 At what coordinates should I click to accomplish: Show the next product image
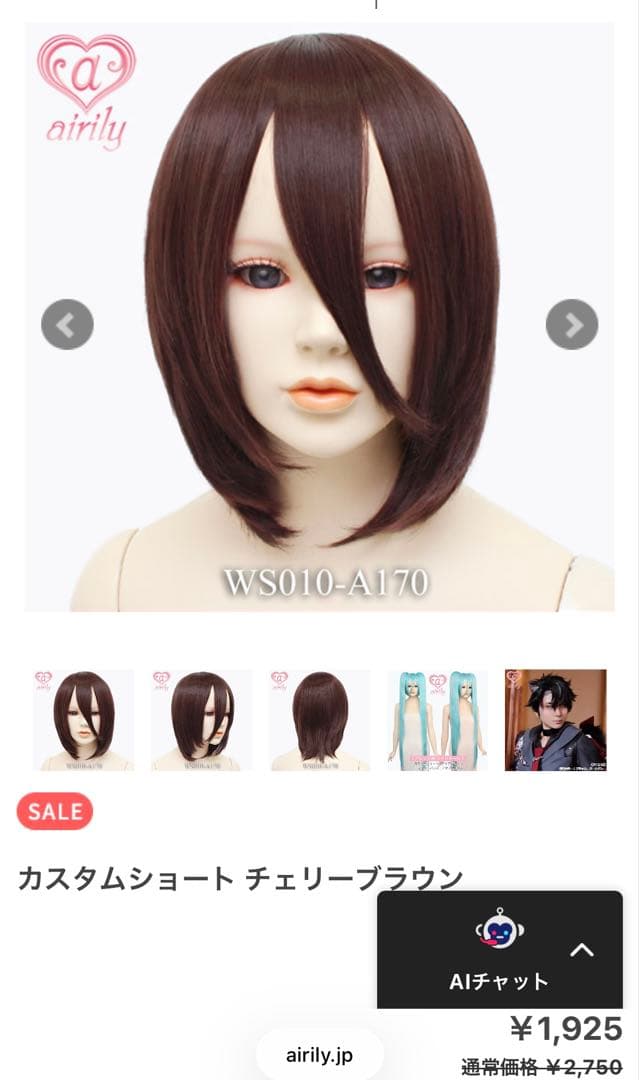572,324
